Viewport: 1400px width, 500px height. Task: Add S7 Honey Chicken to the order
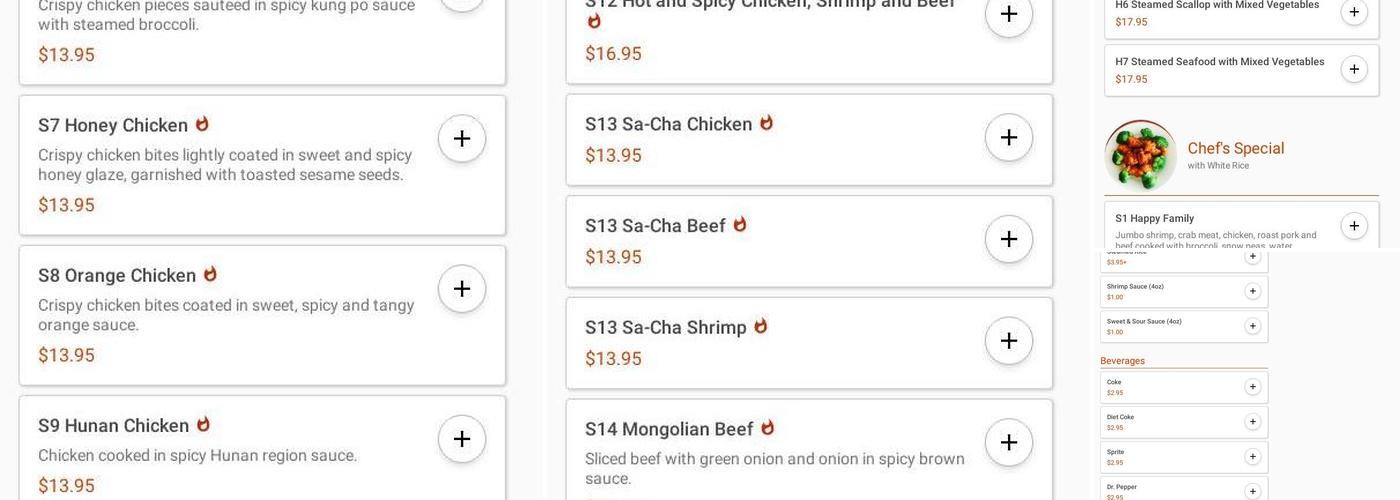click(x=462, y=139)
